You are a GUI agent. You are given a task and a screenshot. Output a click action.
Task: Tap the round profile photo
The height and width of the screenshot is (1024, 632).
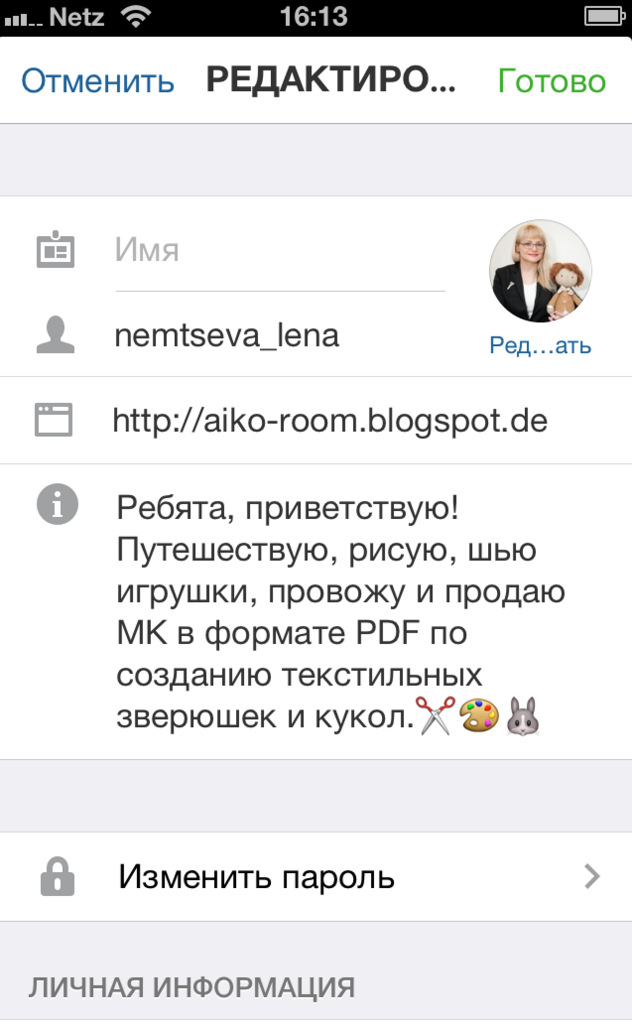[540, 271]
